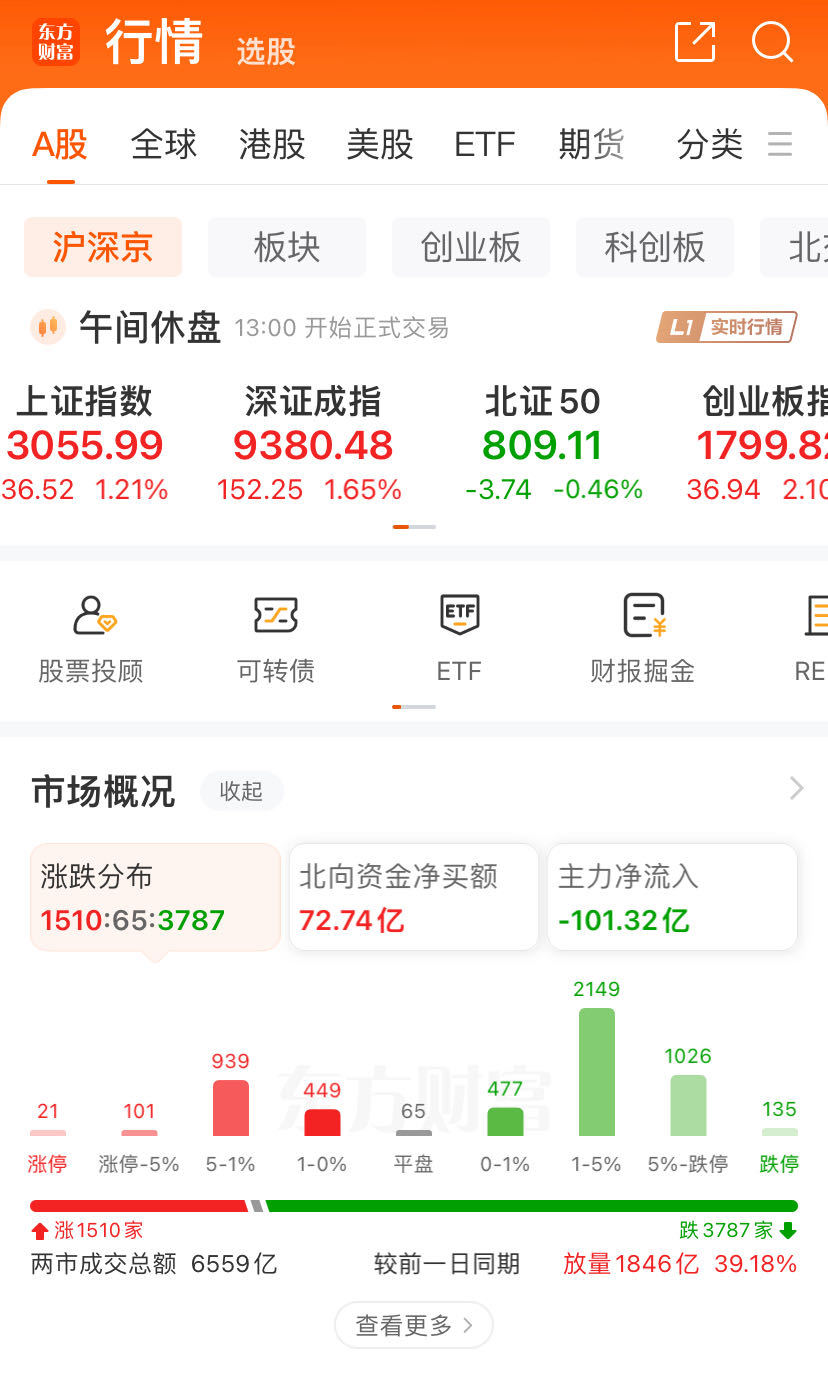
Task: Select the 美股 tab
Action: click(x=380, y=144)
